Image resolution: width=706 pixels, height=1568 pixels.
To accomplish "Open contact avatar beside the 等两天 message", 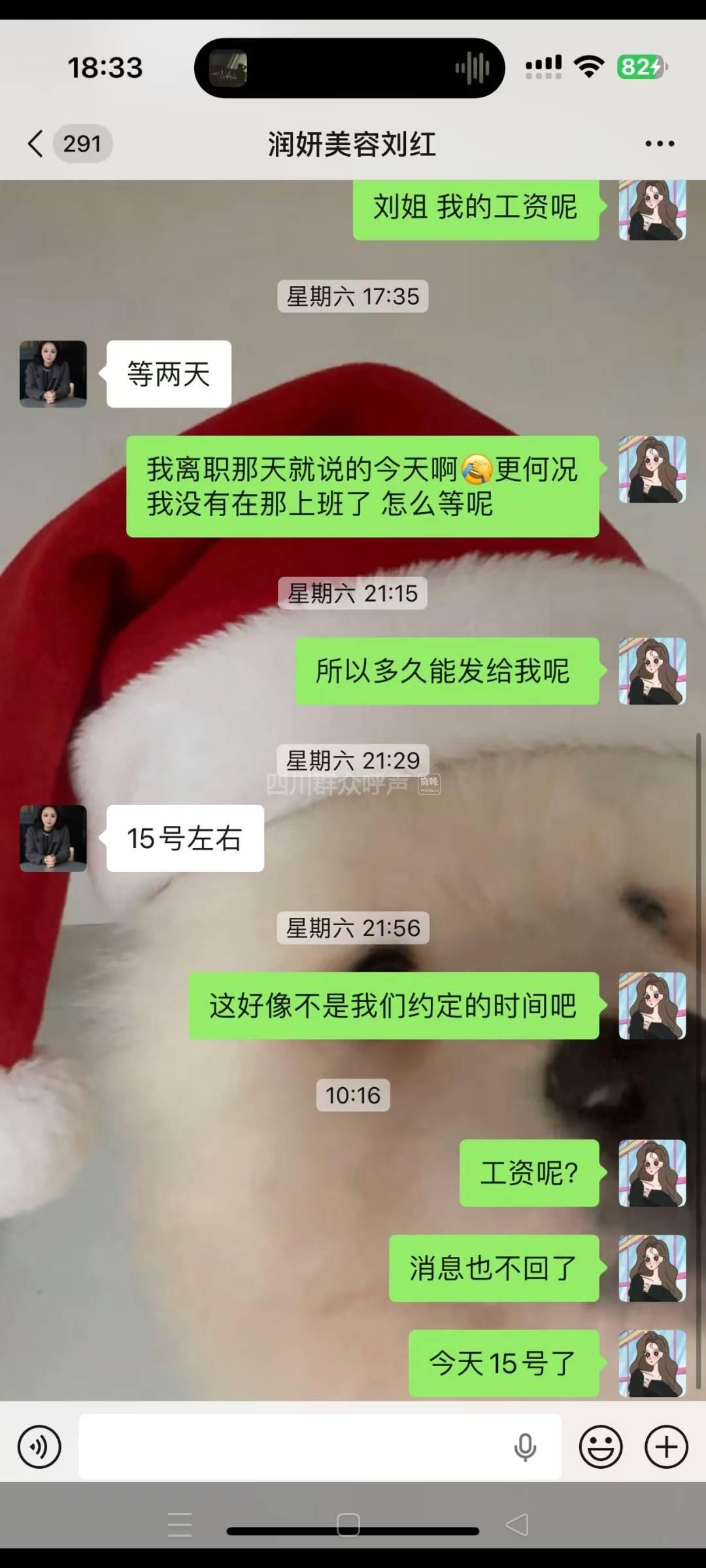I will [53, 374].
